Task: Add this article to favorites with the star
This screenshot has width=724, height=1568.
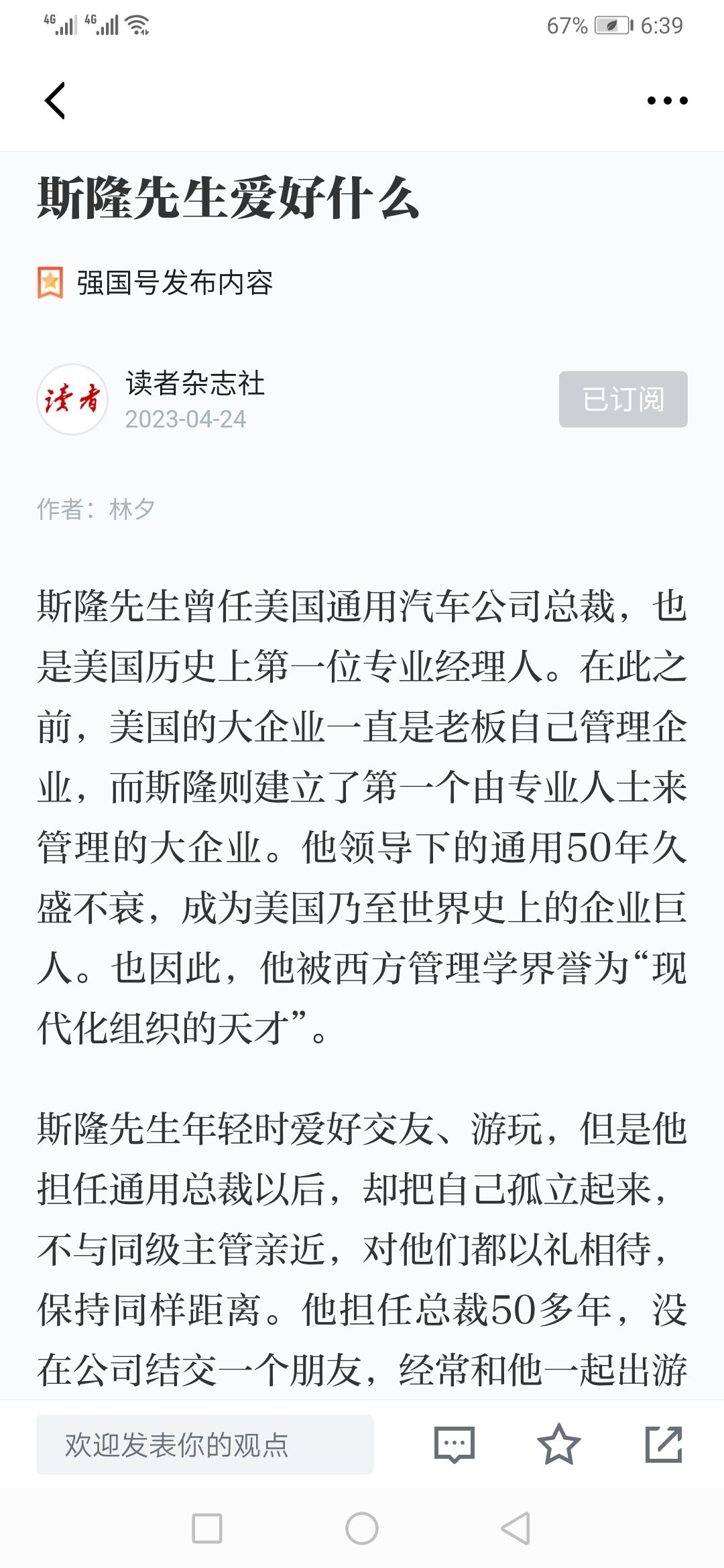Action: (558, 1445)
